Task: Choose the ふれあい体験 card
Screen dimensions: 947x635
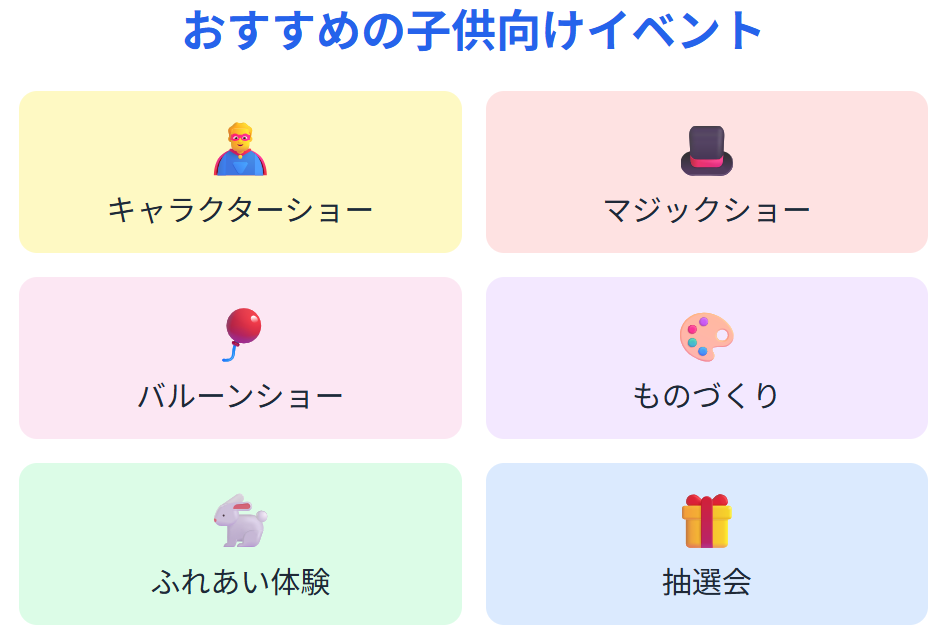Action: tap(240, 544)
